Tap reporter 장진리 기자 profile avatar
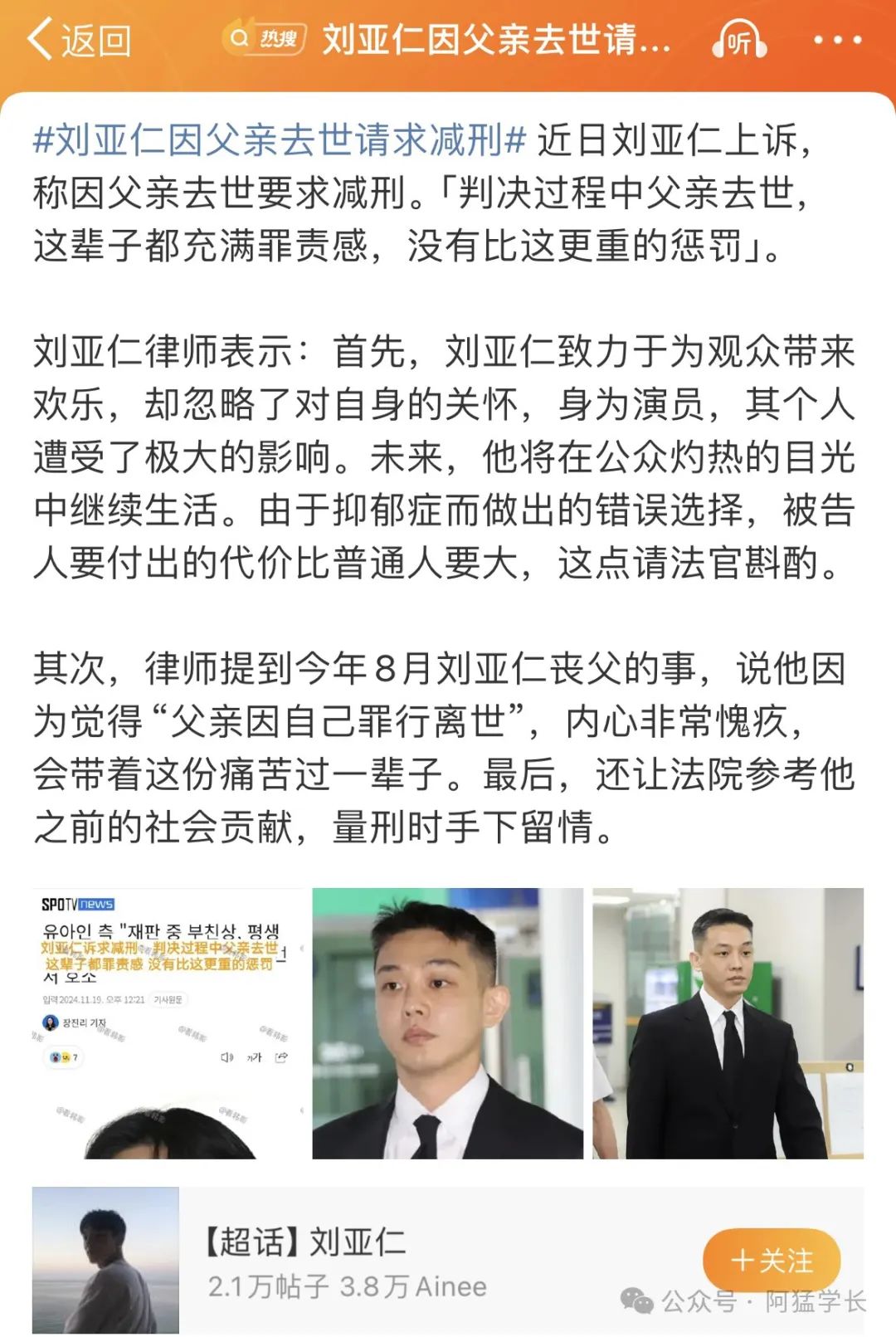Image resolution: width=896 pixels, height=1337 pixels. (50, 1021)
